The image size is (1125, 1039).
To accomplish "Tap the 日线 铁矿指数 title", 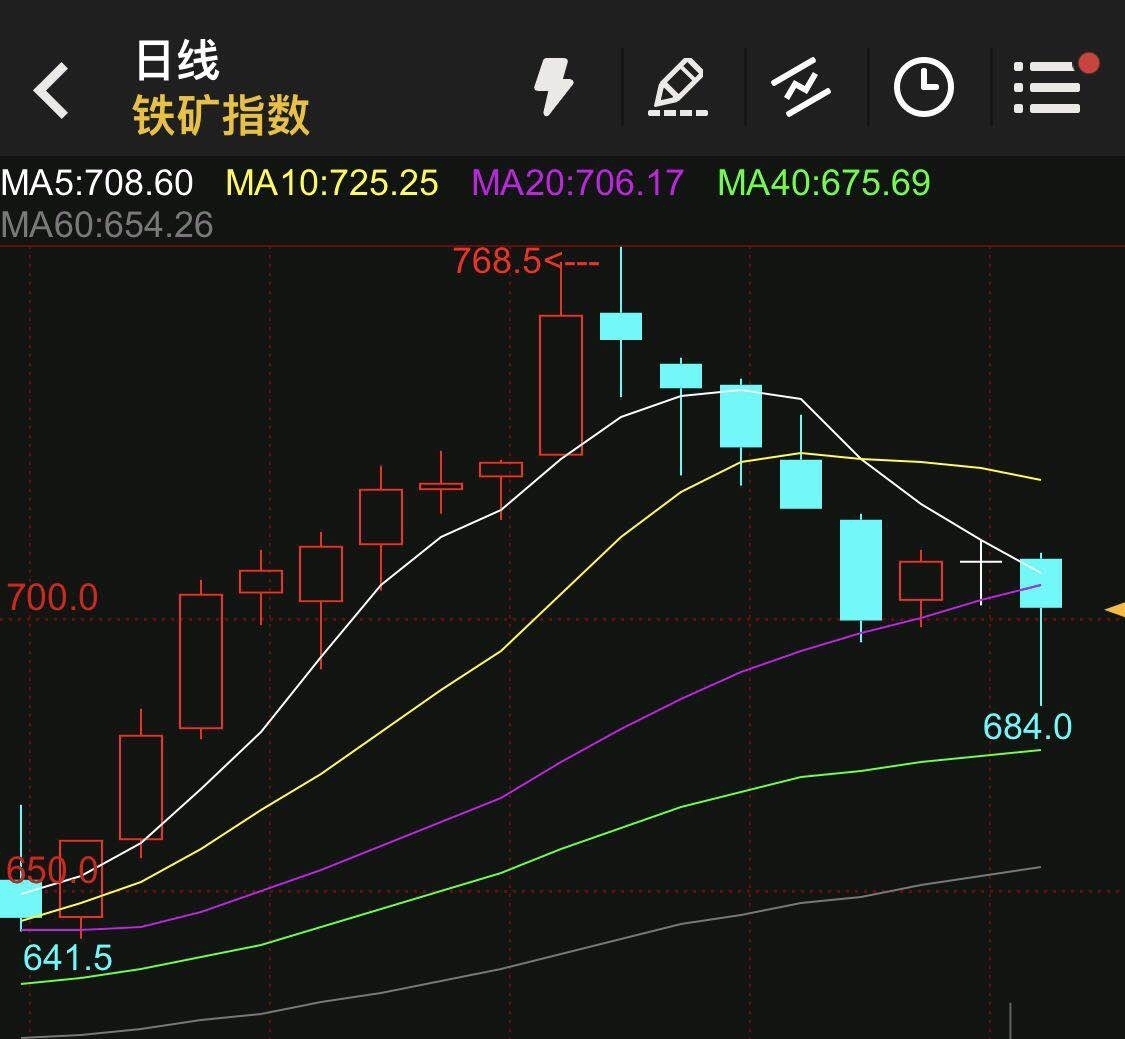I will (220, 89).
